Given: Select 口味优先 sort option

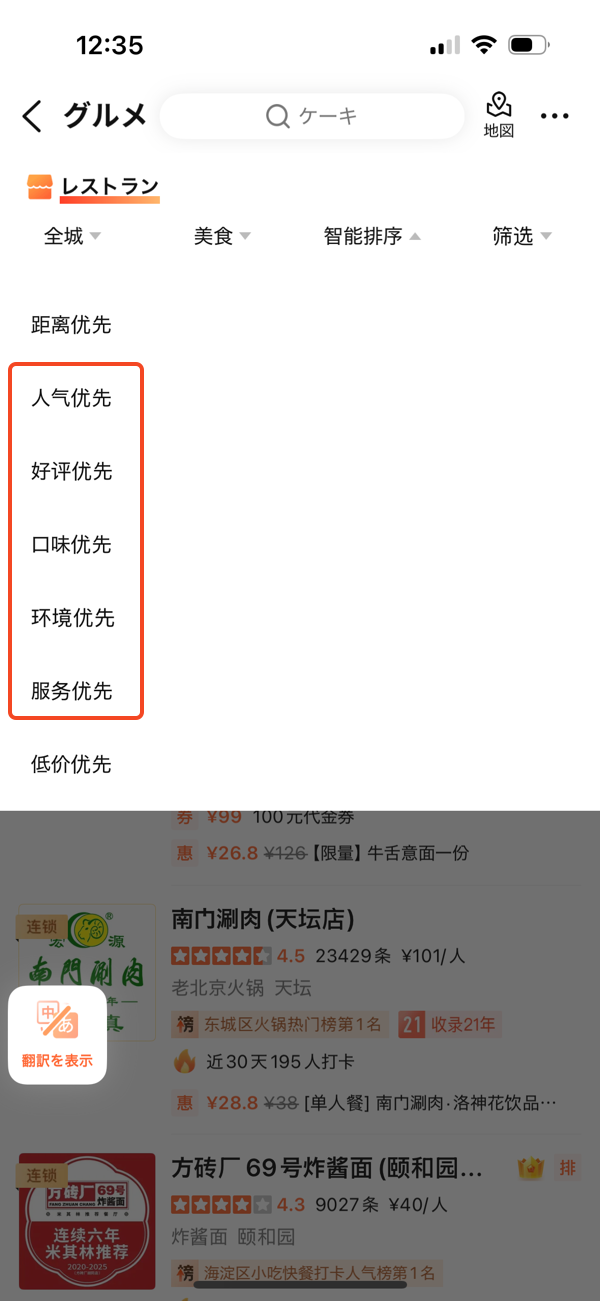Looking at the screenshot, I should click(71, 545).
